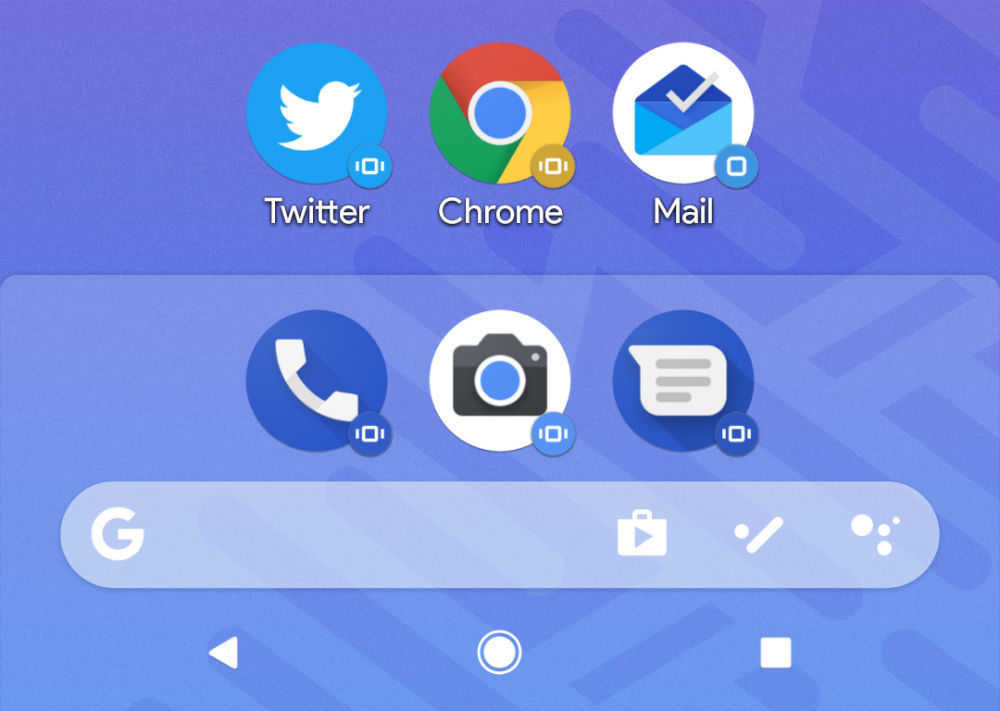
Task: Launch Google Assistant from search bar
Action: [x=875, y=534]
